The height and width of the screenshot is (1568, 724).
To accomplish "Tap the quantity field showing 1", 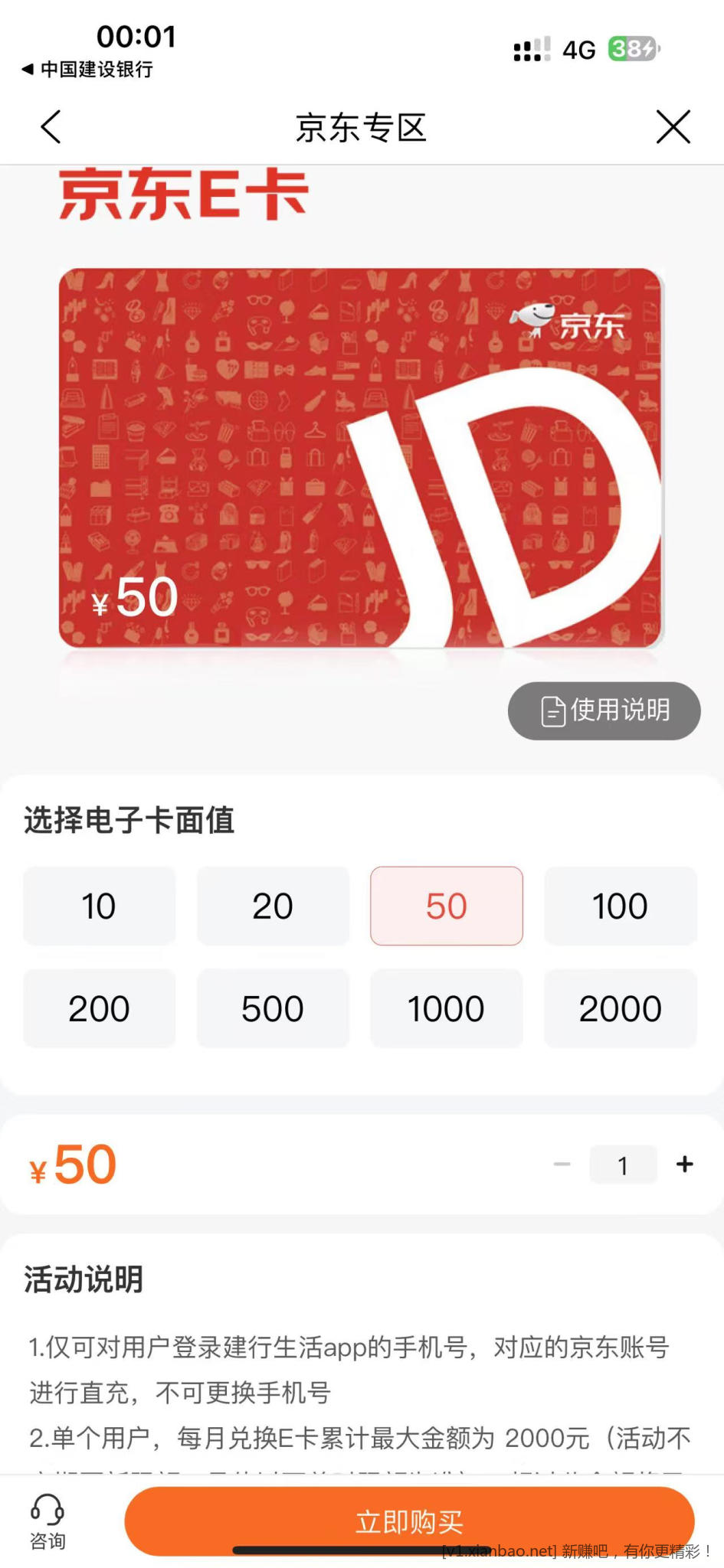I will point(623,1165).
